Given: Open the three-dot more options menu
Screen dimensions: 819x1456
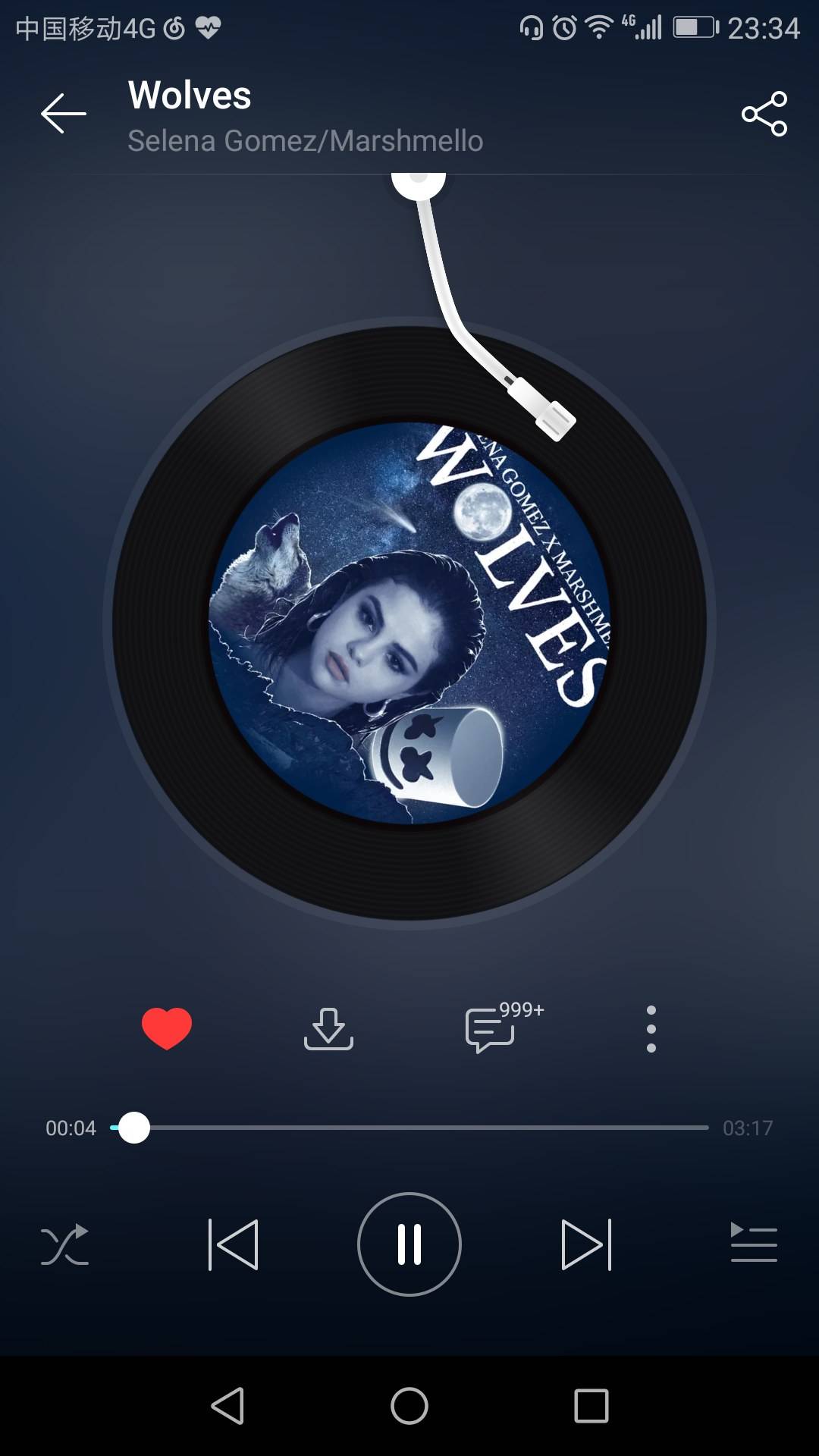Looking at the screenshot, I should click(651, 1029).
